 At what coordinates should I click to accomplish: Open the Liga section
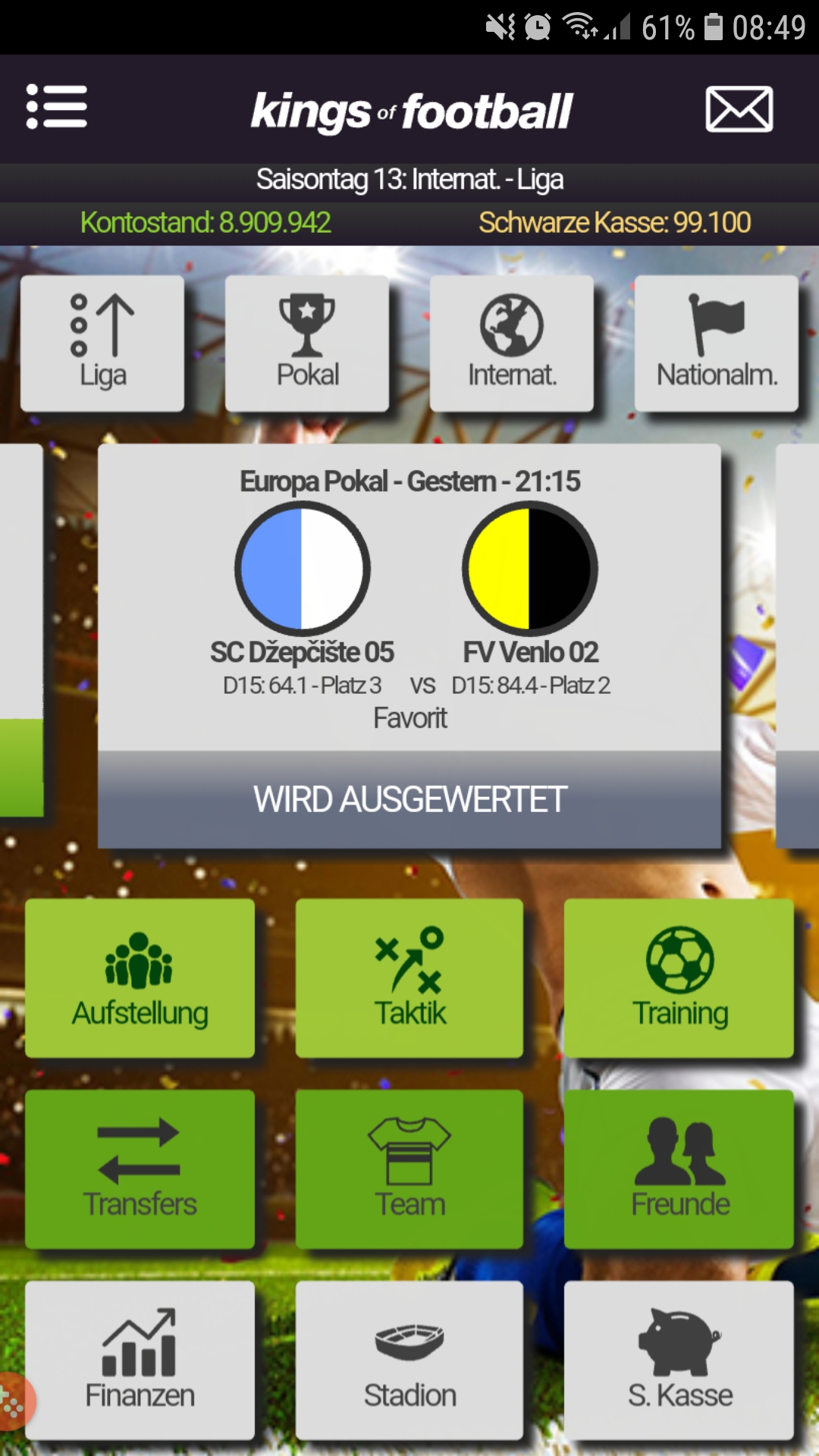click(x=102, y=344)
